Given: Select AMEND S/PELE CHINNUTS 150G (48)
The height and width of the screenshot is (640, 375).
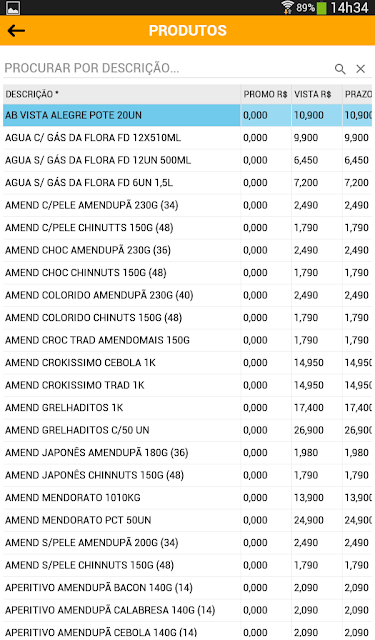Looking at the screenshot, I should [188, 565].
